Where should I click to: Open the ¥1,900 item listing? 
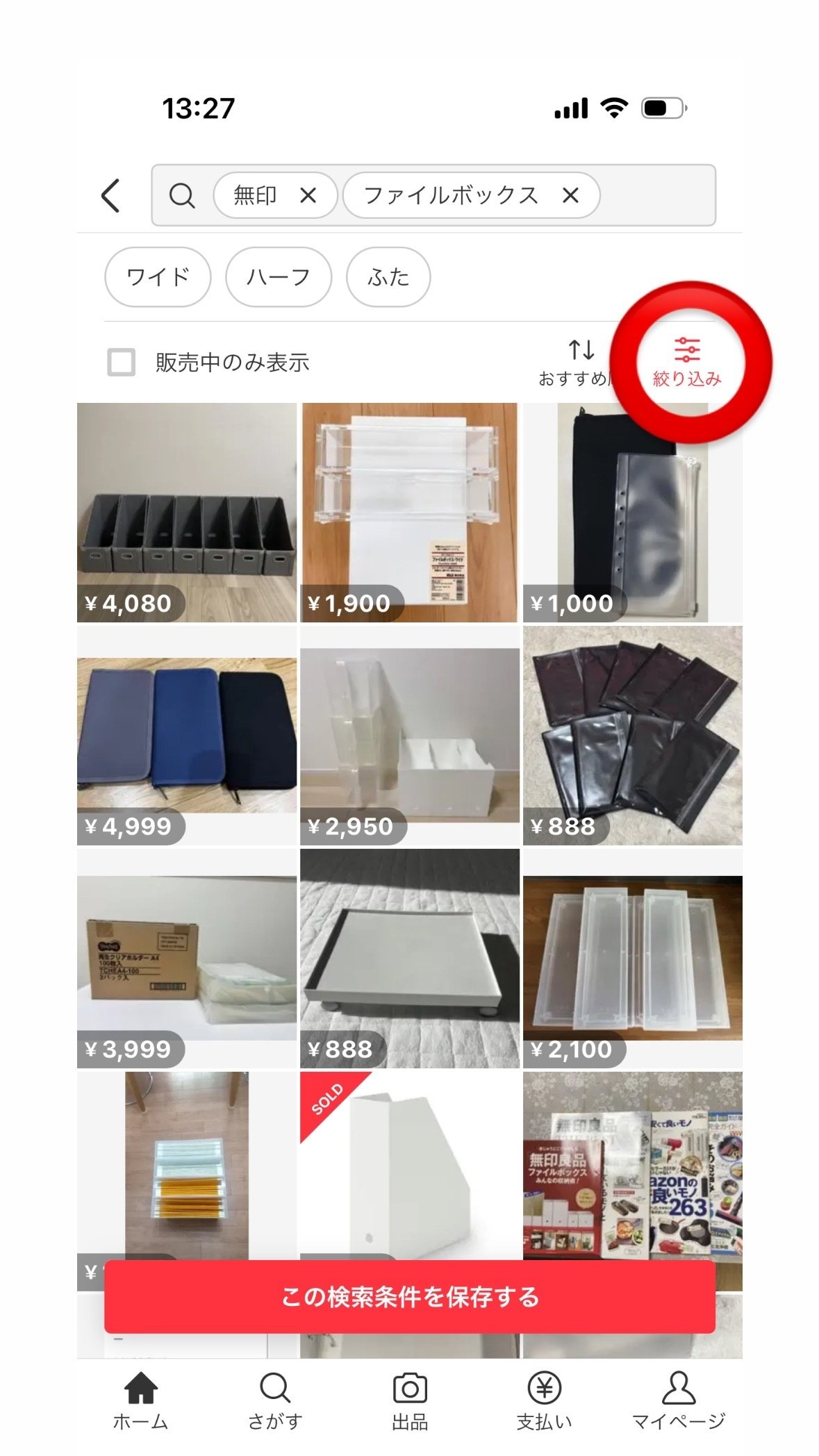(409, 513)
